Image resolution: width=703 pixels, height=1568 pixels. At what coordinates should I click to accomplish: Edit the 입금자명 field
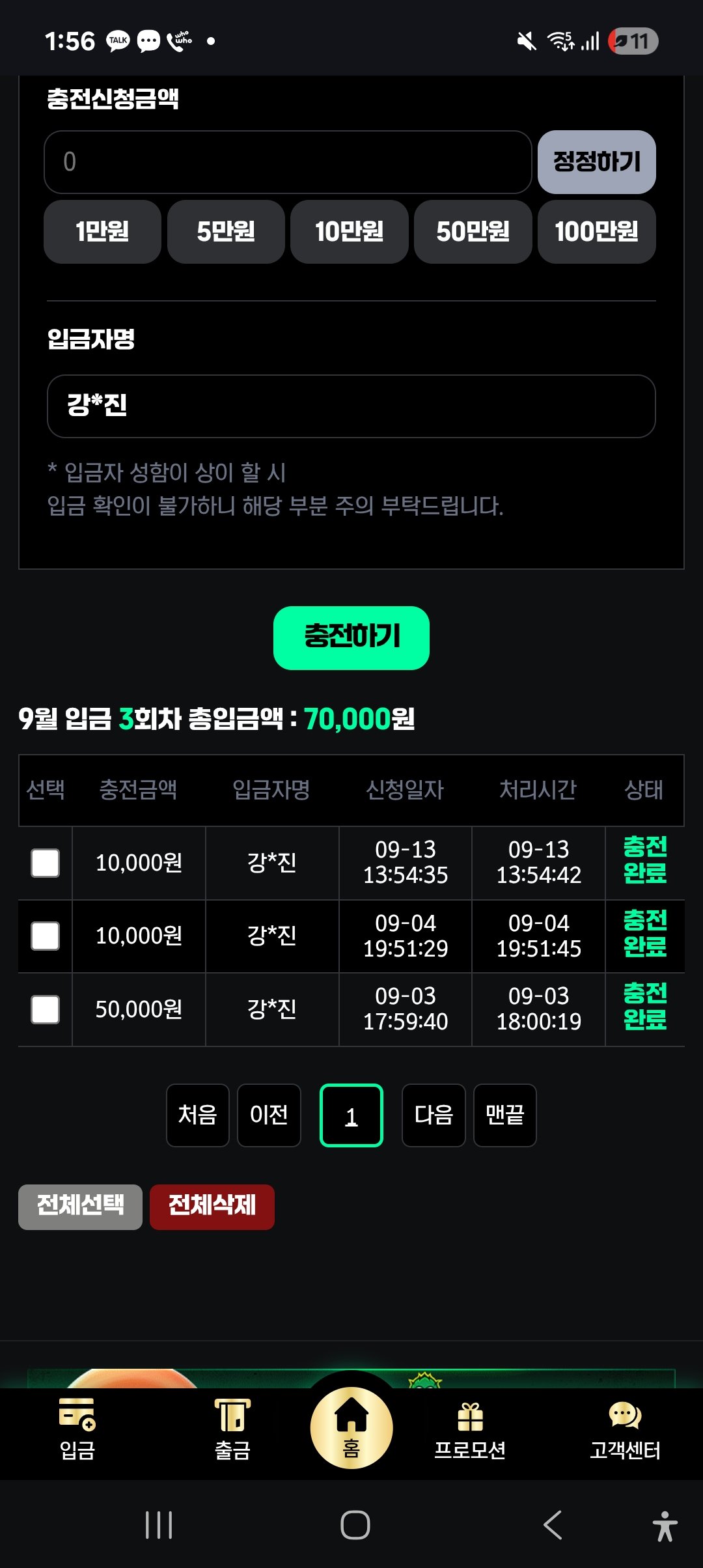pyautogui.click(x=351, y=406)
